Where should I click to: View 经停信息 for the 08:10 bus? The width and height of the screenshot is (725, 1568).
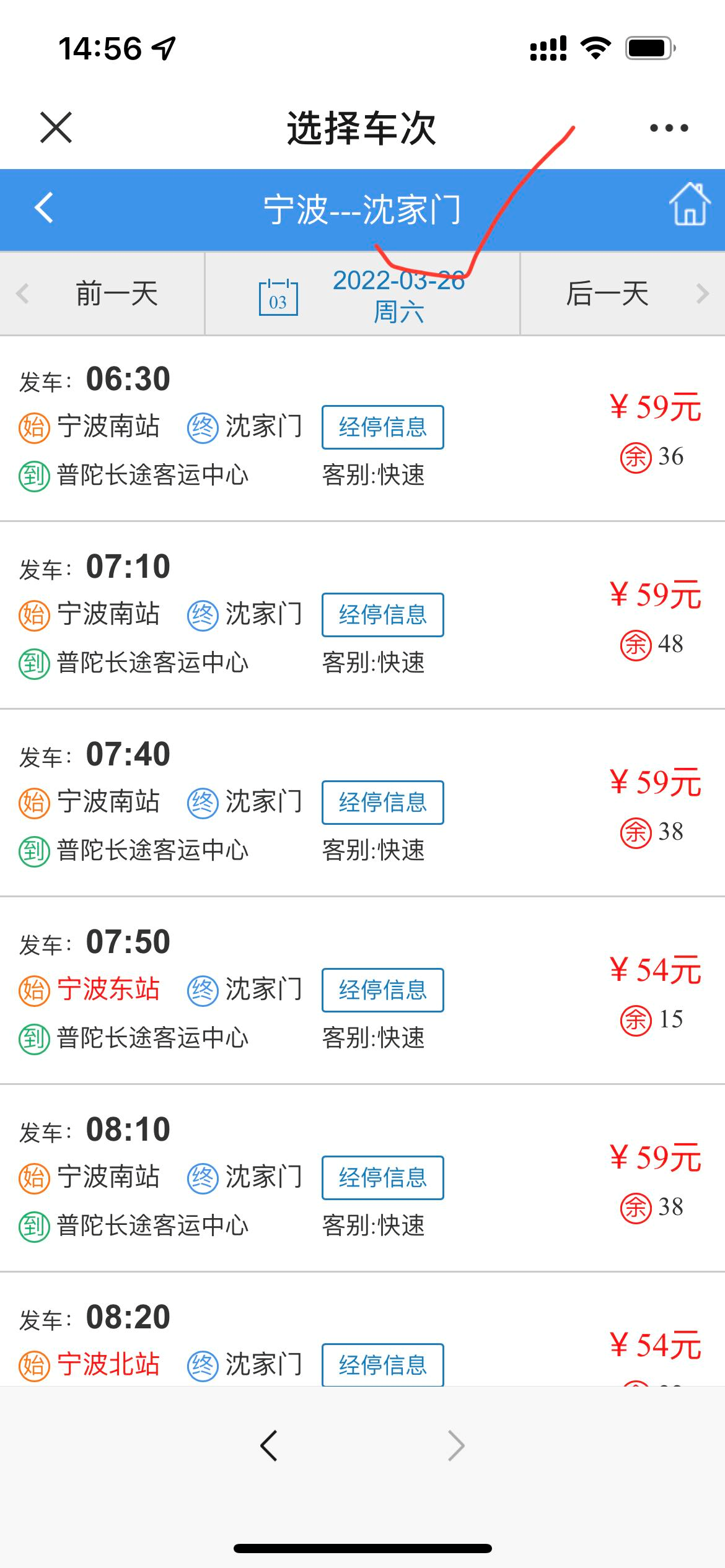[382, 1178]
